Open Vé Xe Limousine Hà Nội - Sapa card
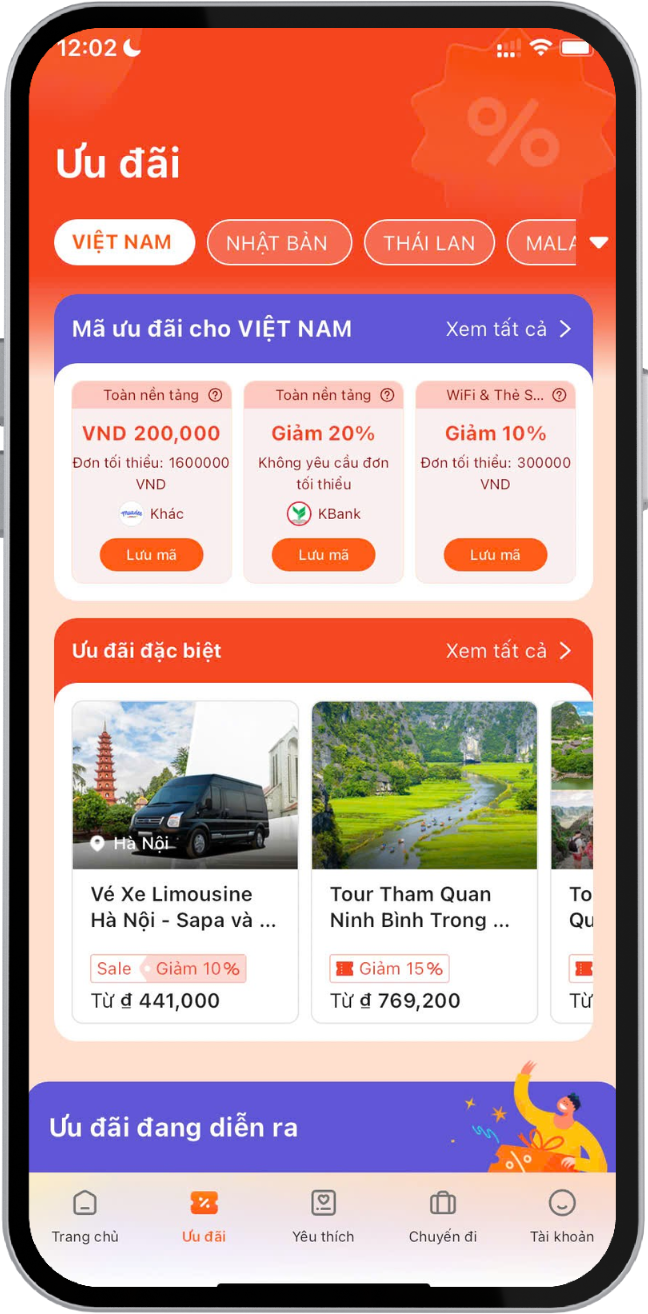This screenshot has height=1314, width=648. (185, 860)
